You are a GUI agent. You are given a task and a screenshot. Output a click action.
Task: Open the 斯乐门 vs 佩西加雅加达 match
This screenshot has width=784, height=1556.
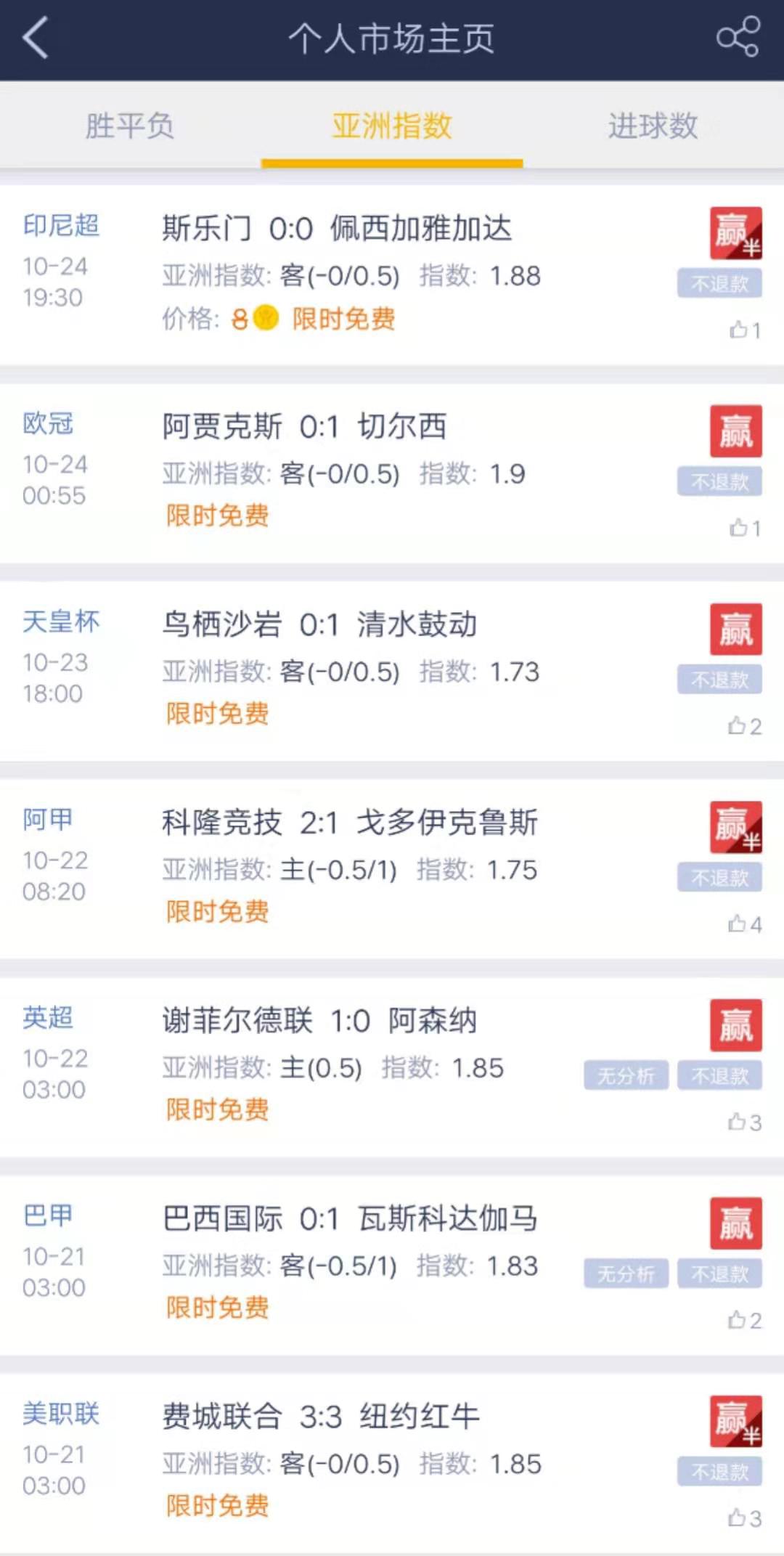(337, 229)
